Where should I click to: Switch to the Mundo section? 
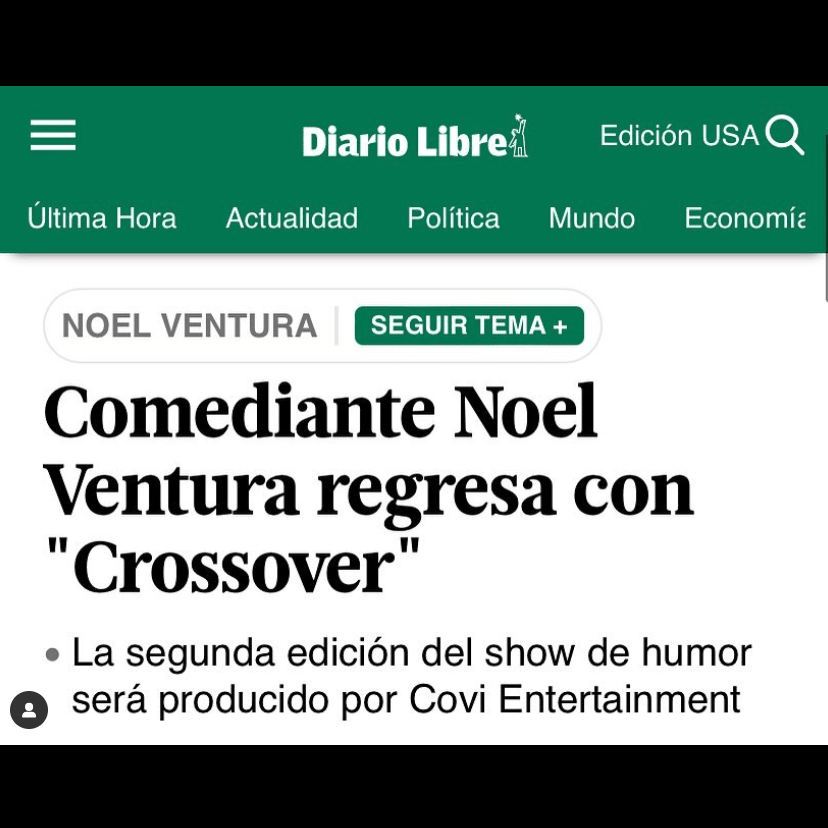[x=592, y=218]
